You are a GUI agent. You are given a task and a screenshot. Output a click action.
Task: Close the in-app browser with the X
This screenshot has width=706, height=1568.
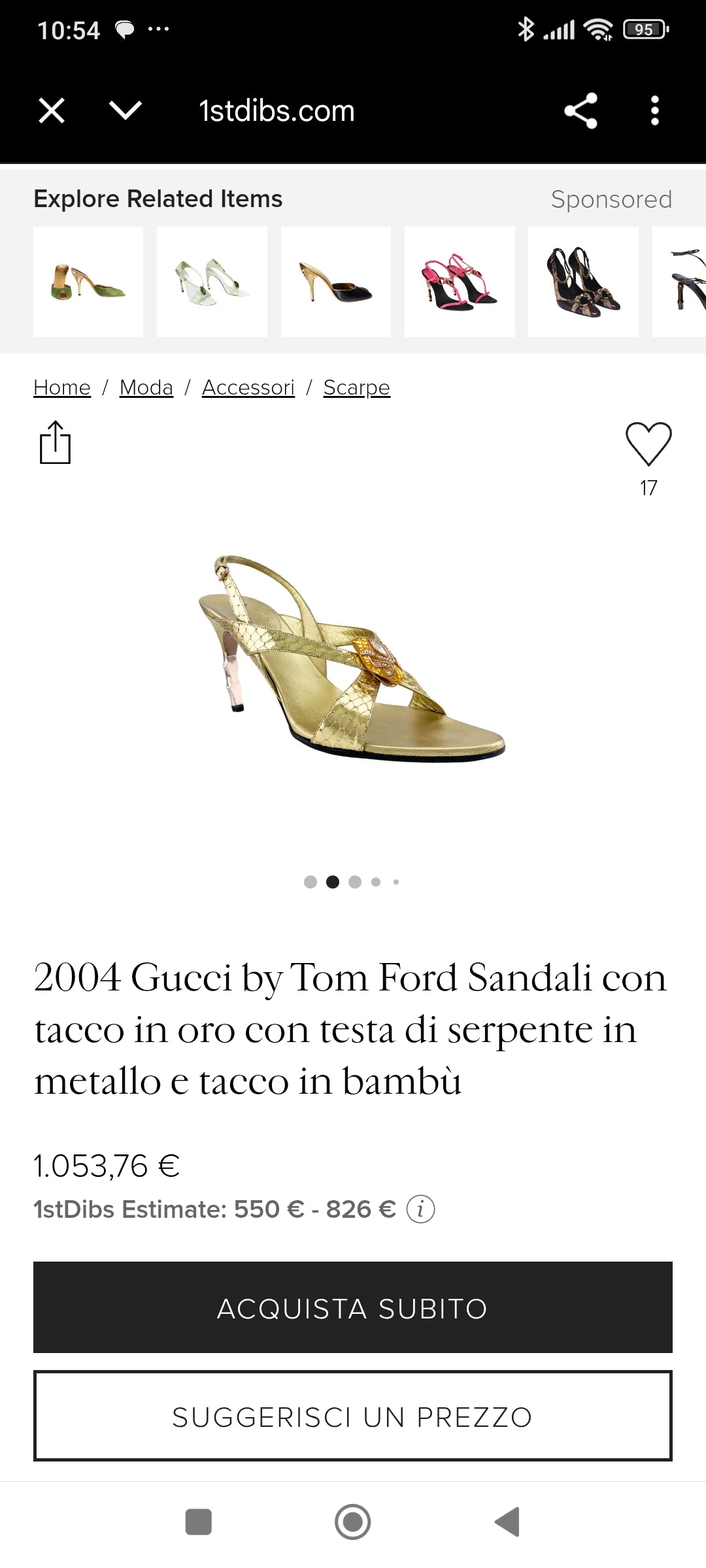[x=52, y=110]
